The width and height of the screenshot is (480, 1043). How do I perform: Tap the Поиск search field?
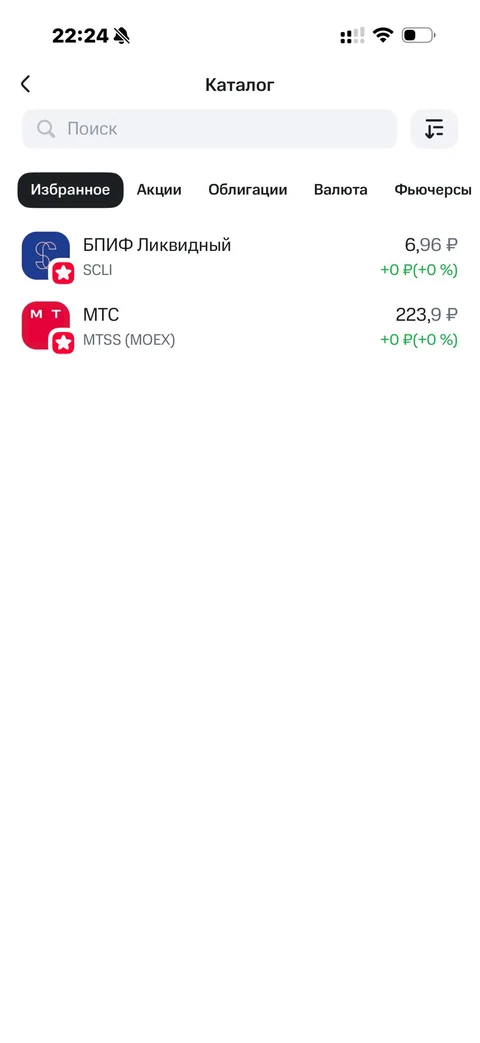tap(209, 128)
